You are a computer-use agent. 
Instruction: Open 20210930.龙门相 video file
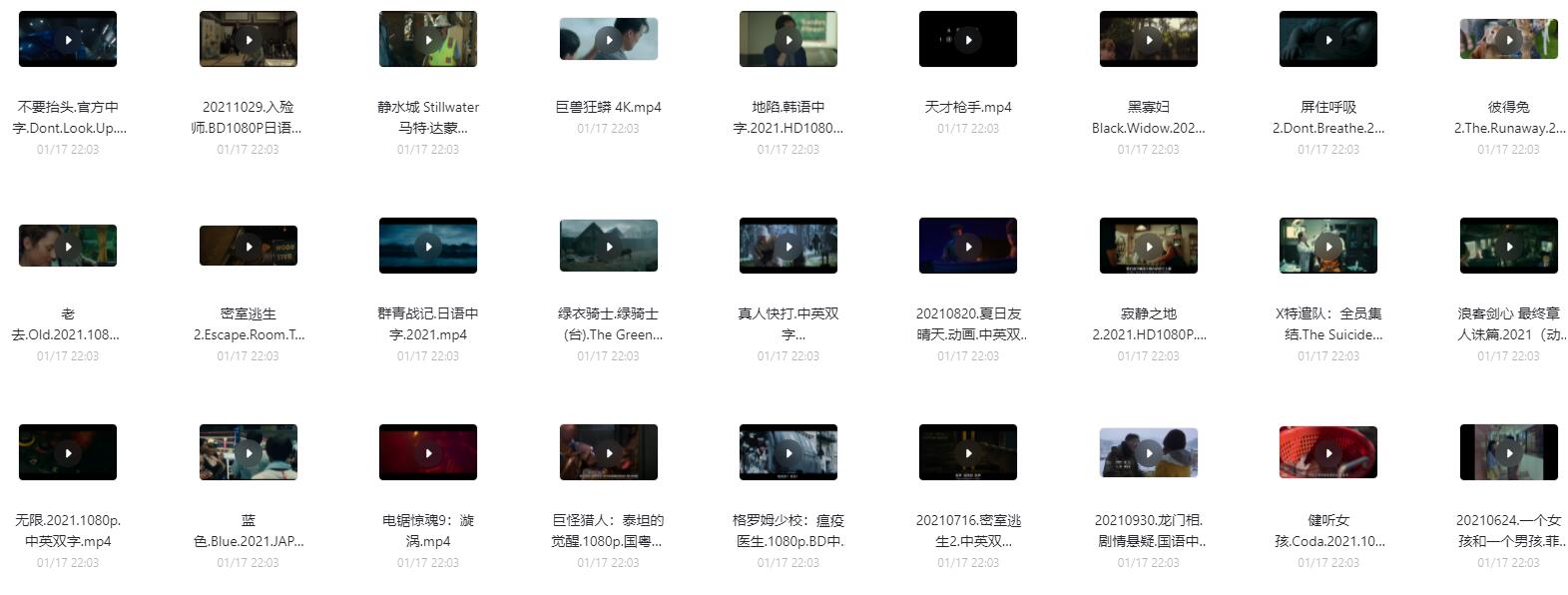[x=1149, y=453]
